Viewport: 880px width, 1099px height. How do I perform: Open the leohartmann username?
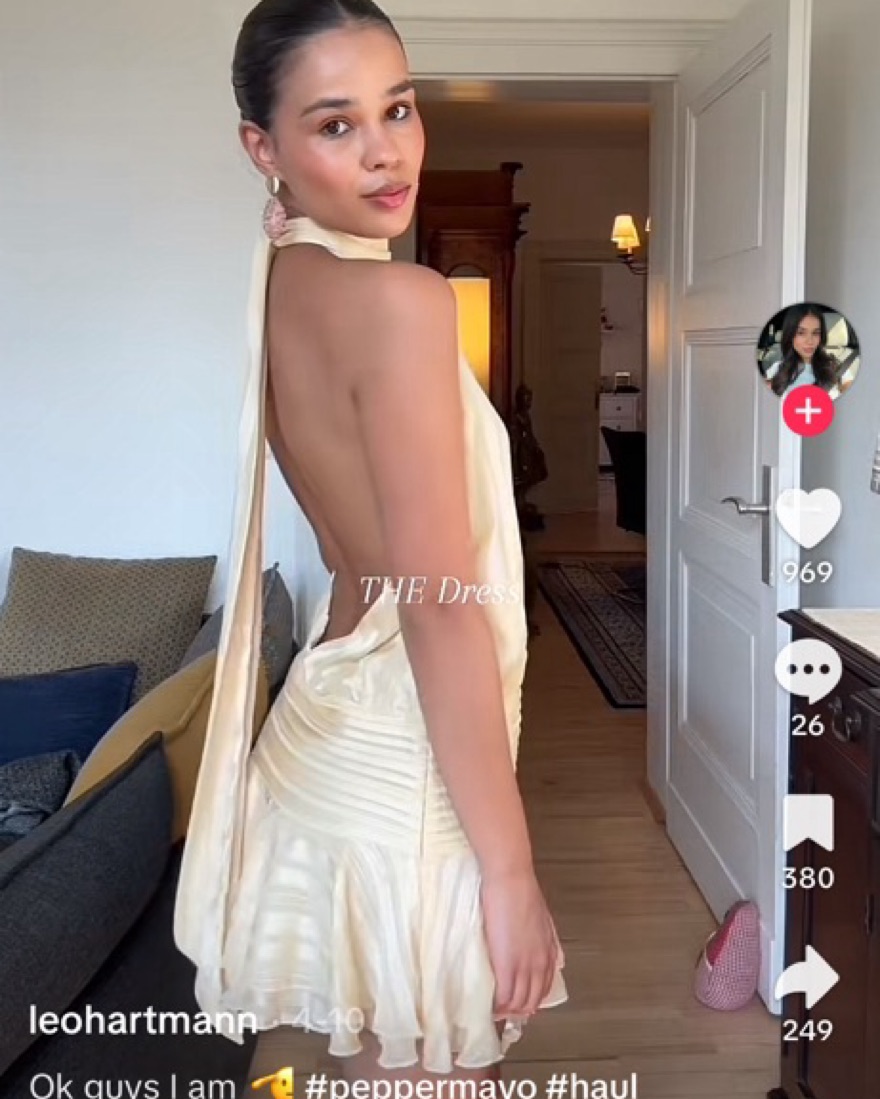click(x=143, y=1021)
